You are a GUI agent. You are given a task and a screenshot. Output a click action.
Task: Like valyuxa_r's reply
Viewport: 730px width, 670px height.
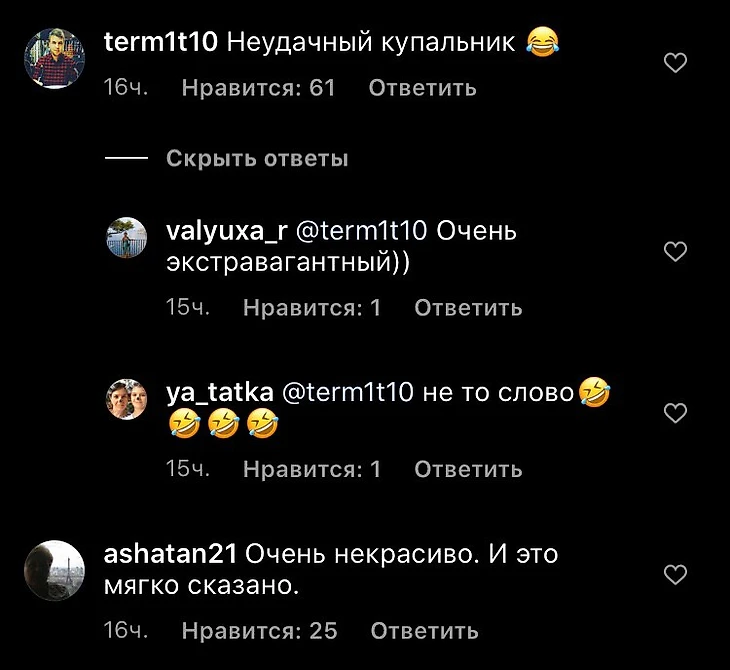coord(676,252)
